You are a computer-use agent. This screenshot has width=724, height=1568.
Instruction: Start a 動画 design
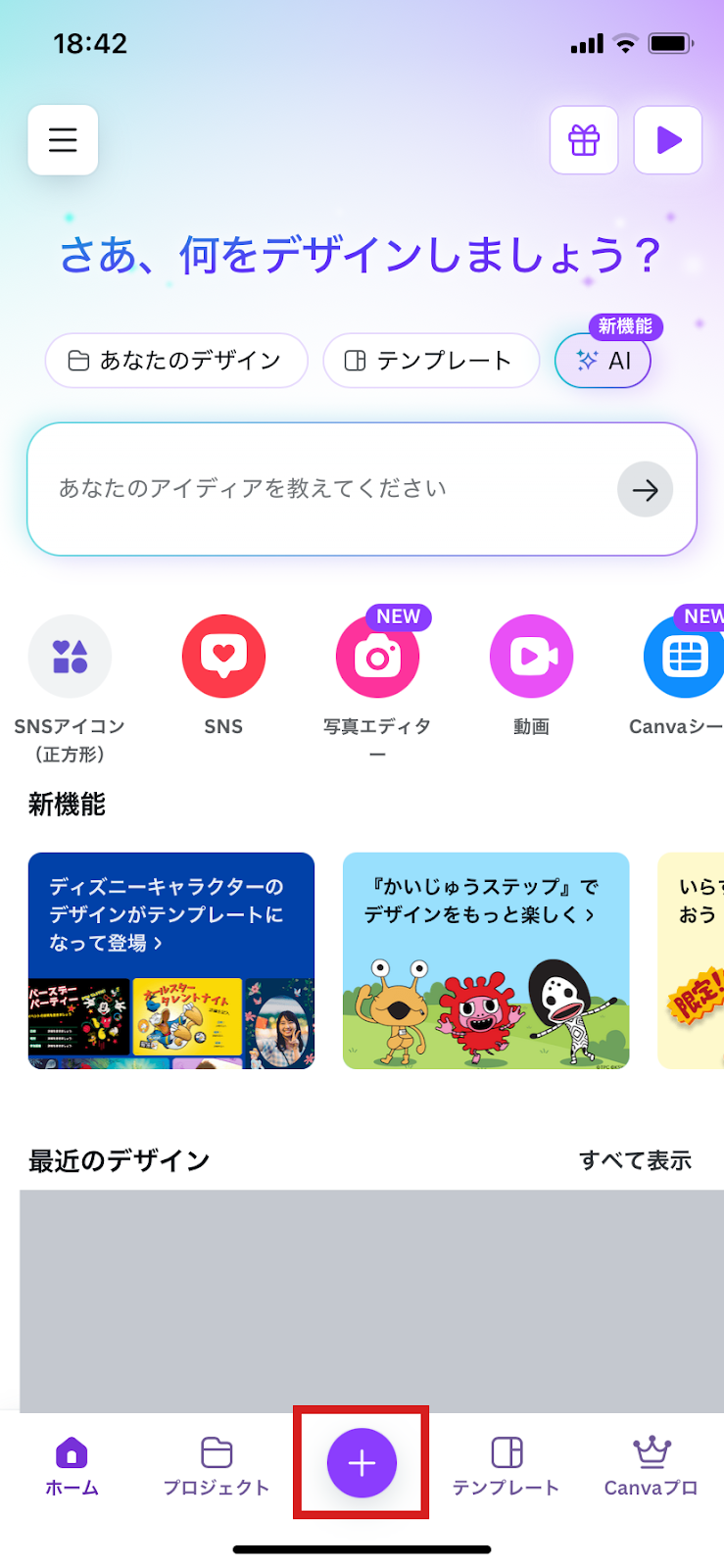(531, 658)
